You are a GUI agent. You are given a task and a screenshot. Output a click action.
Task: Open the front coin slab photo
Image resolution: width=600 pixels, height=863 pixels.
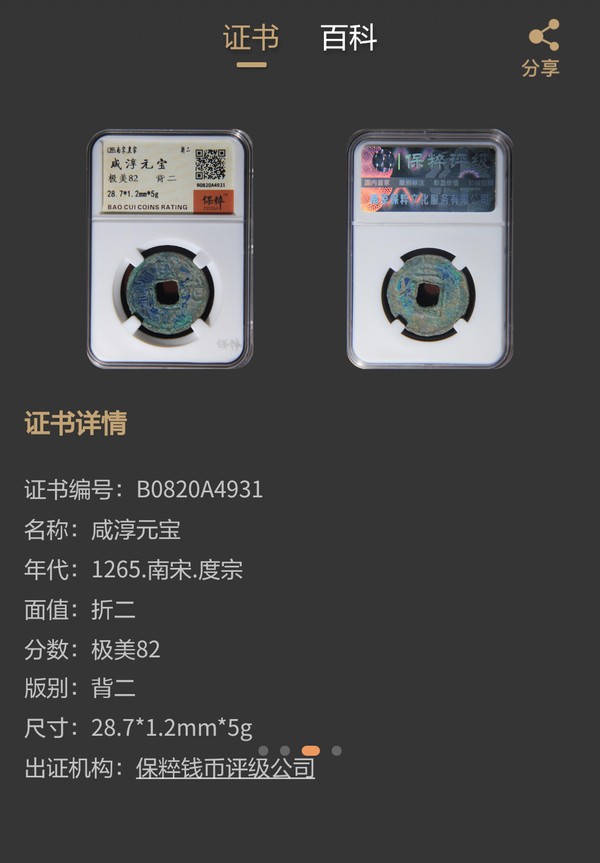tap(169, 248)
